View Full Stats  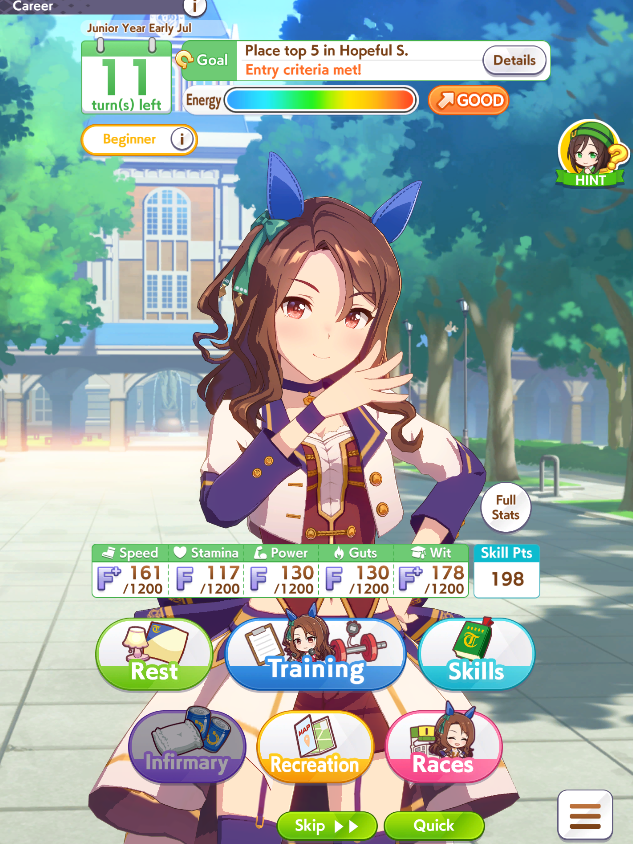click(506, 508)
